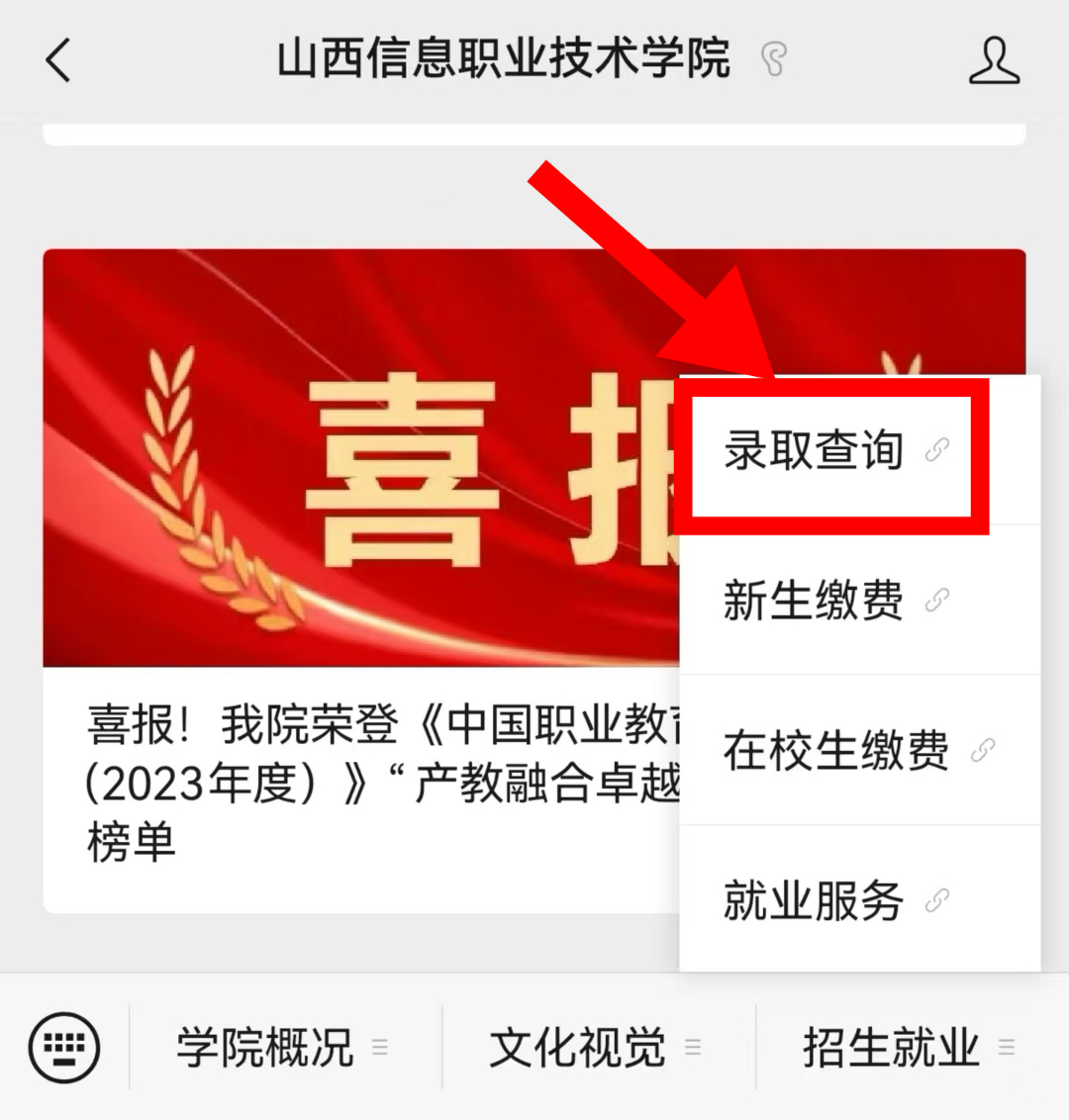Open the account profile icon
The image size is (1069, 1120).
coord(993,60)
